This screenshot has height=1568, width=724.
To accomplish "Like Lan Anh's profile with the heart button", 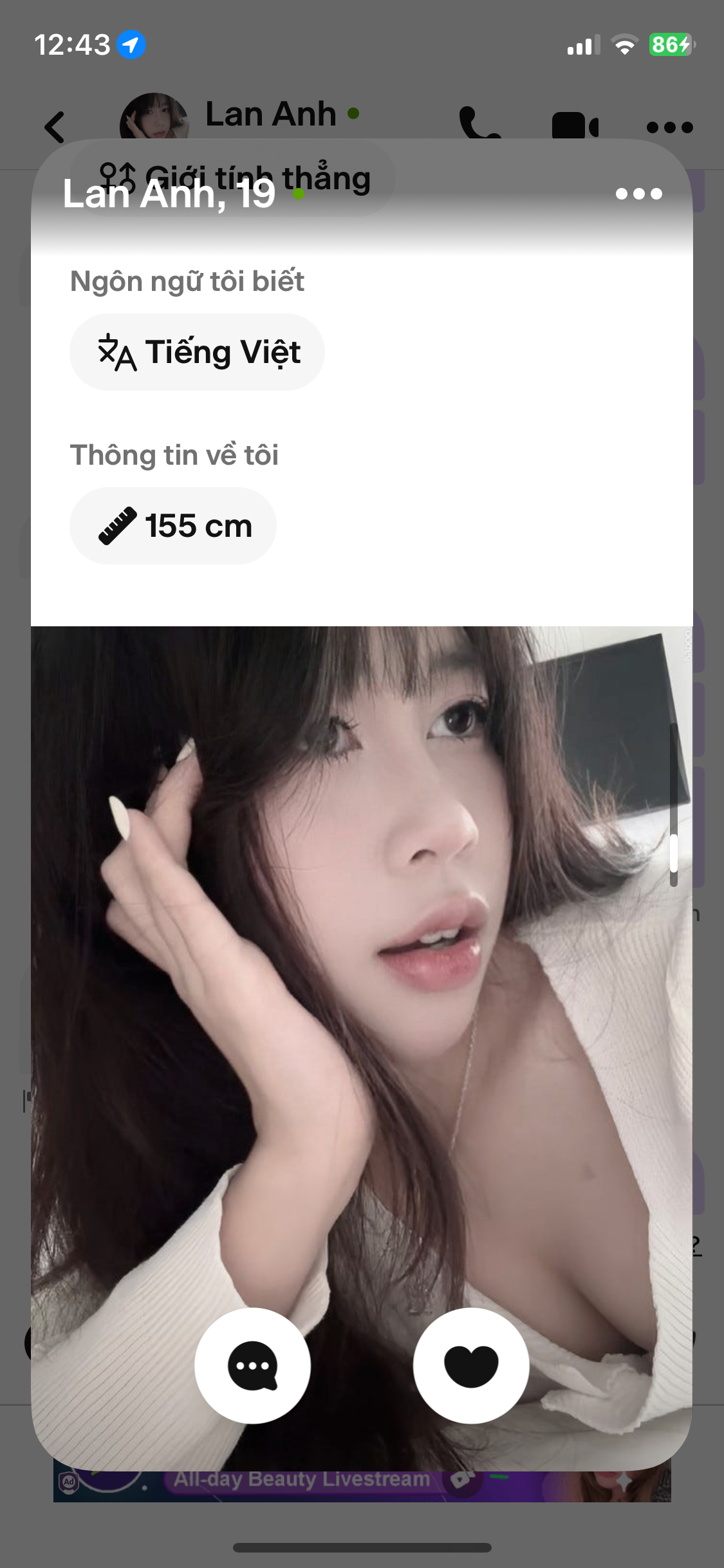I will 471,1365.
